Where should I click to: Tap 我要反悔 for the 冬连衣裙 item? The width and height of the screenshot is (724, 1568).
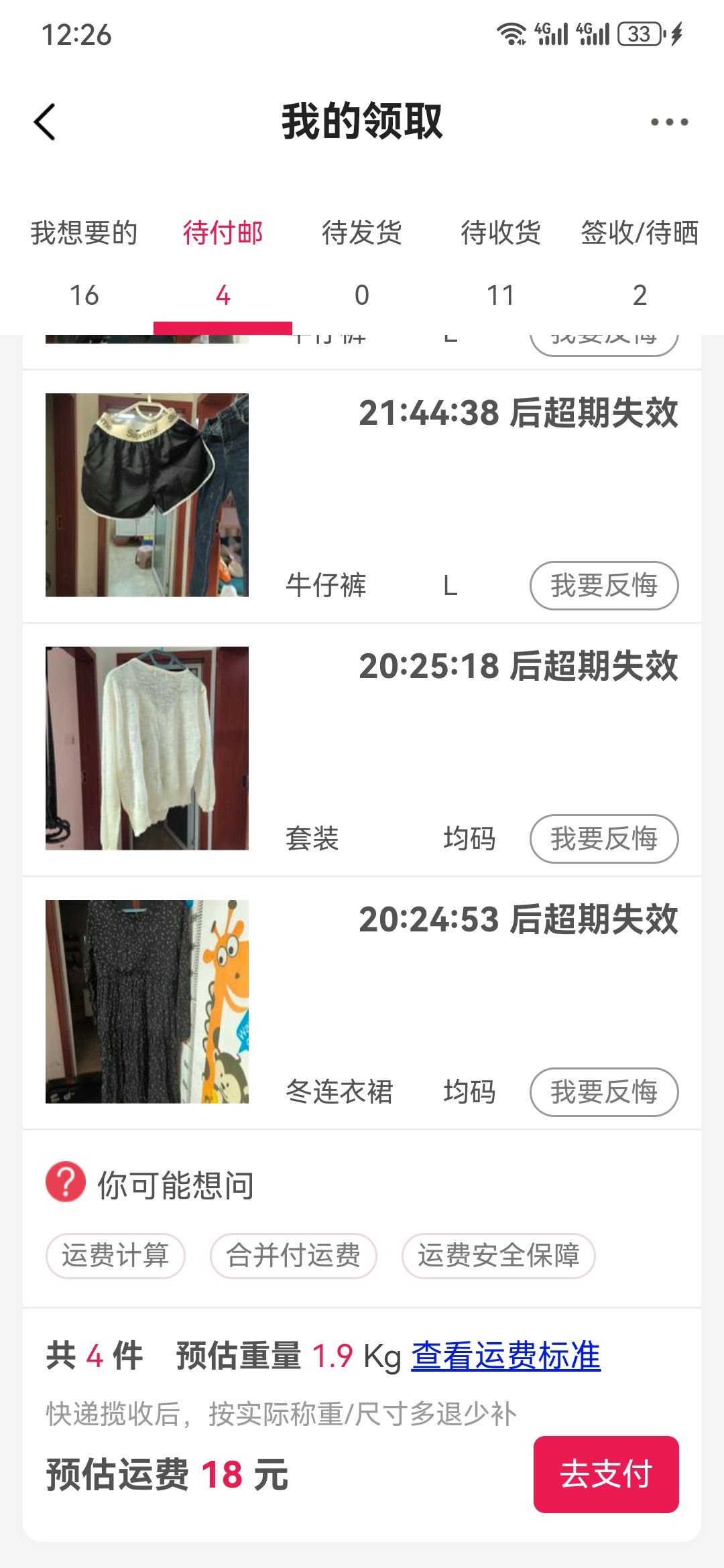[x=604, y=1092]
